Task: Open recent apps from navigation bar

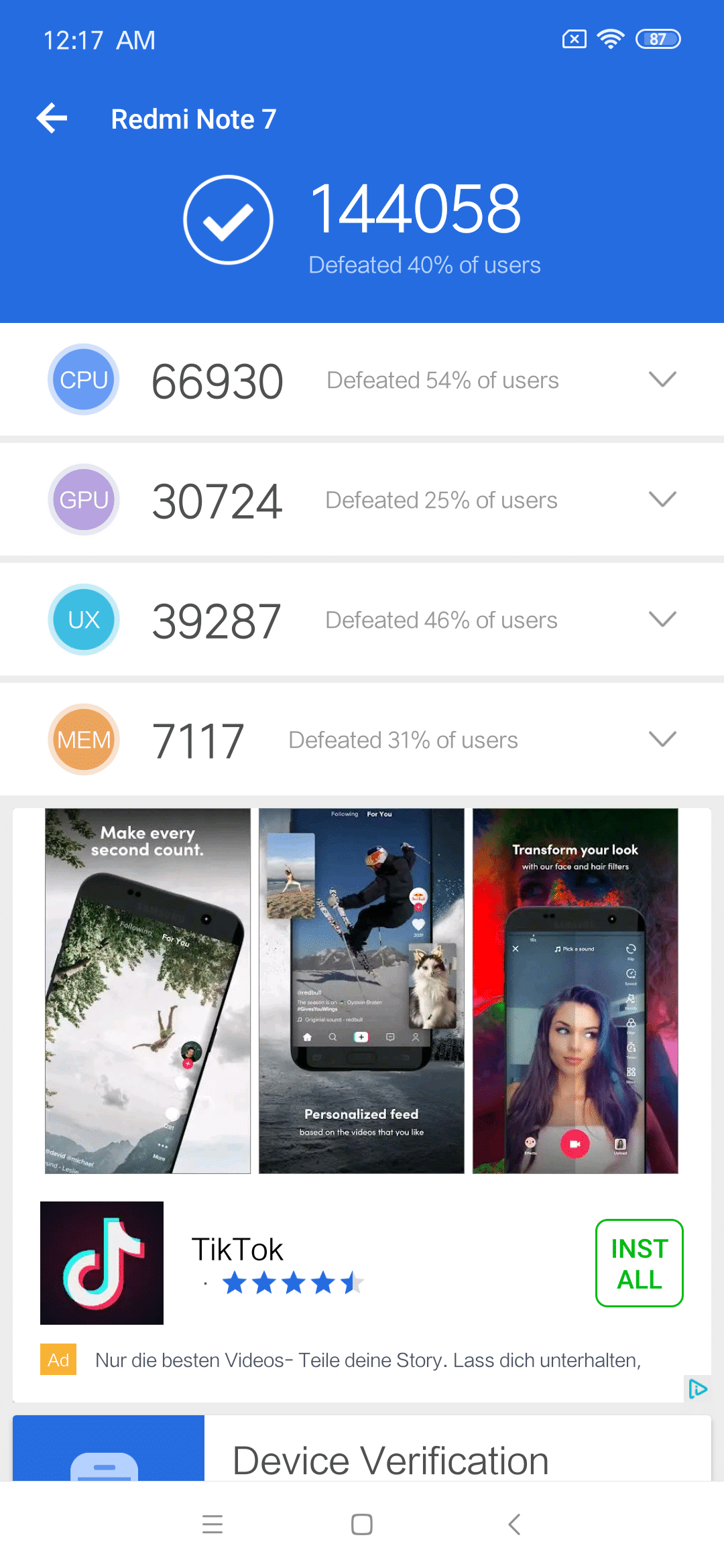Action: pyautogui.click(x=213, y=1524)
